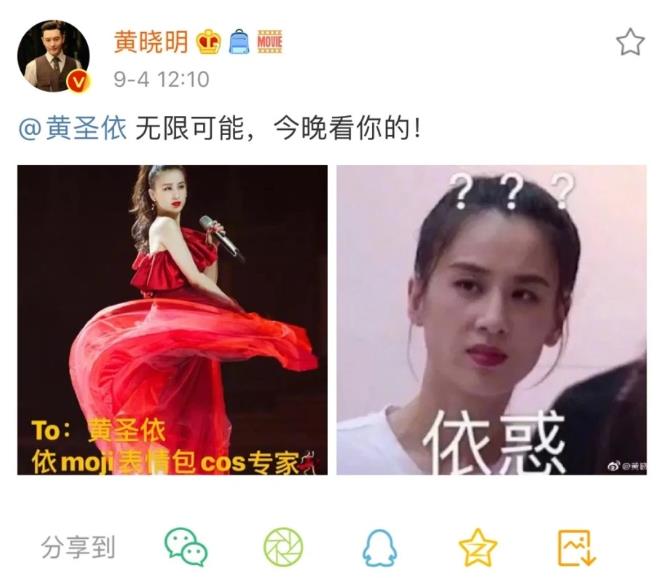Save the post as an image
Screen dimensions: 656x578
576,547
